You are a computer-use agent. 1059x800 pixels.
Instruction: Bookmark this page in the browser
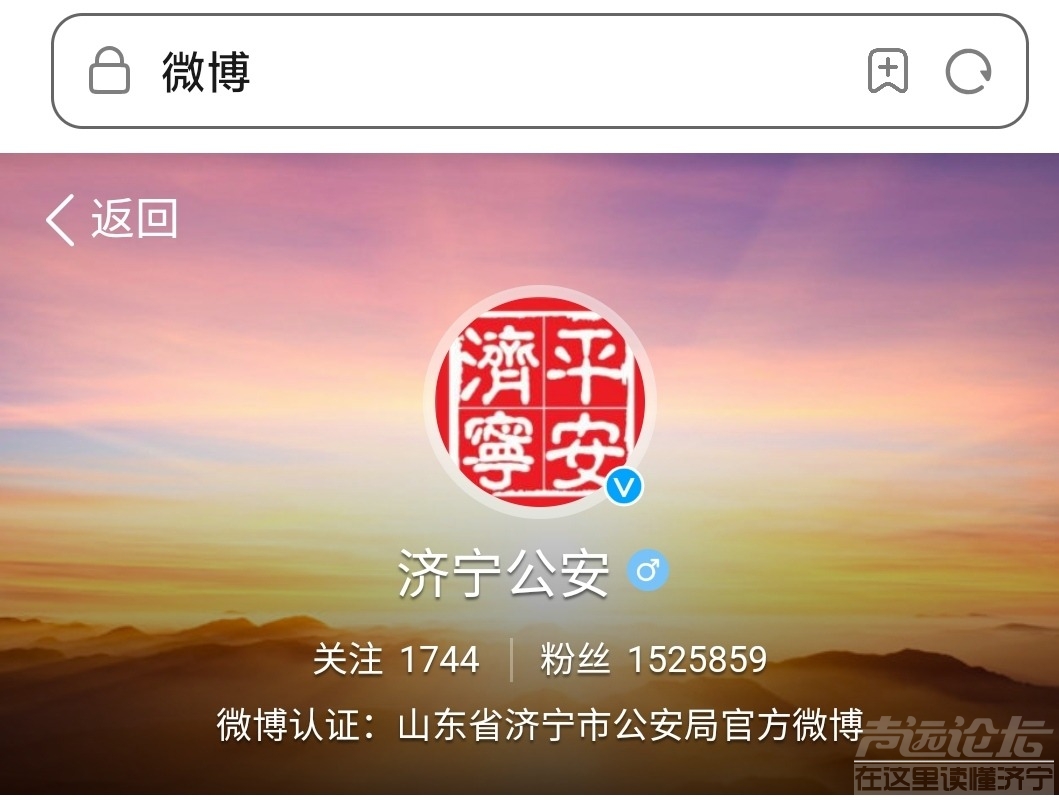pyautogui.click(x=887, y=72)
